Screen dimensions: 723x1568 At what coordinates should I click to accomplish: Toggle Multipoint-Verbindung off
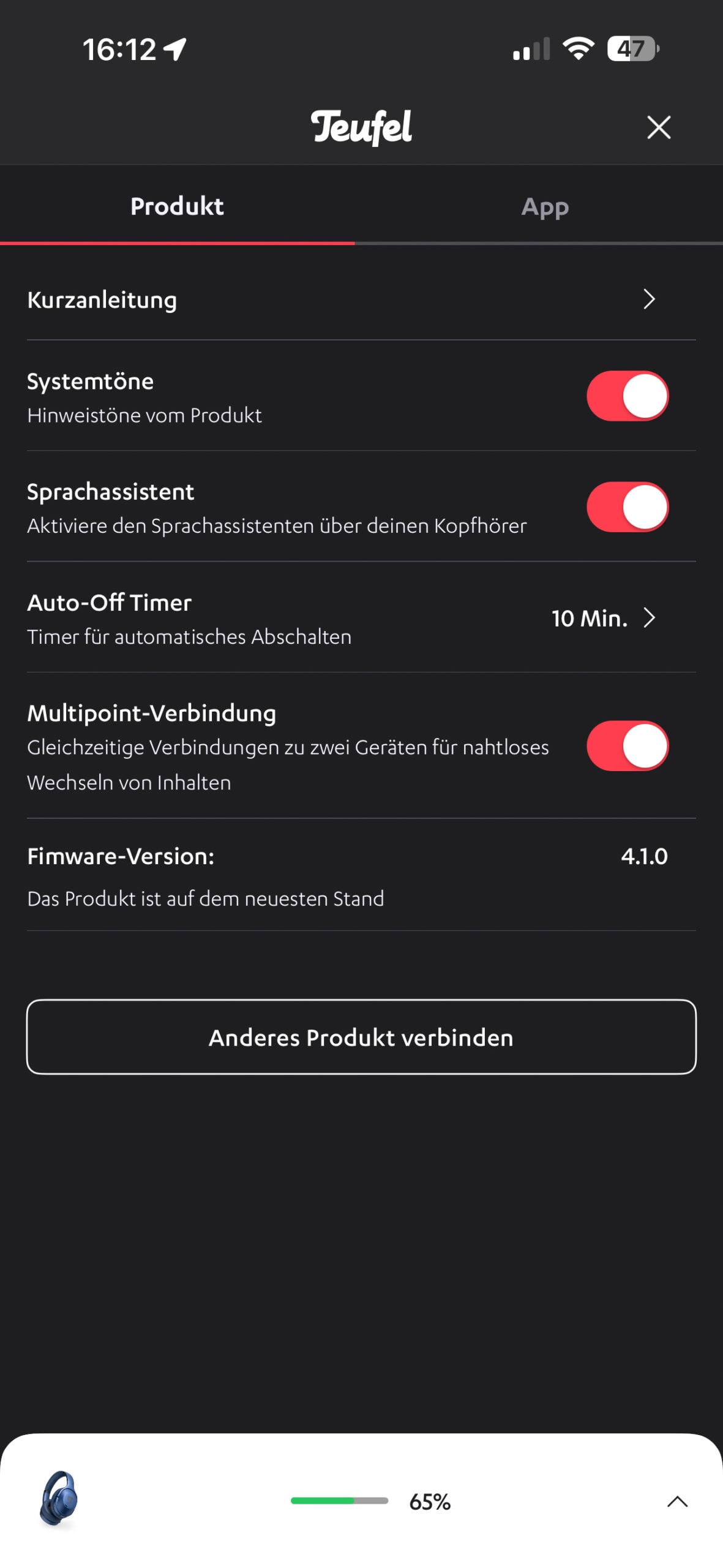pyautogui.click(x=627, y=746)
